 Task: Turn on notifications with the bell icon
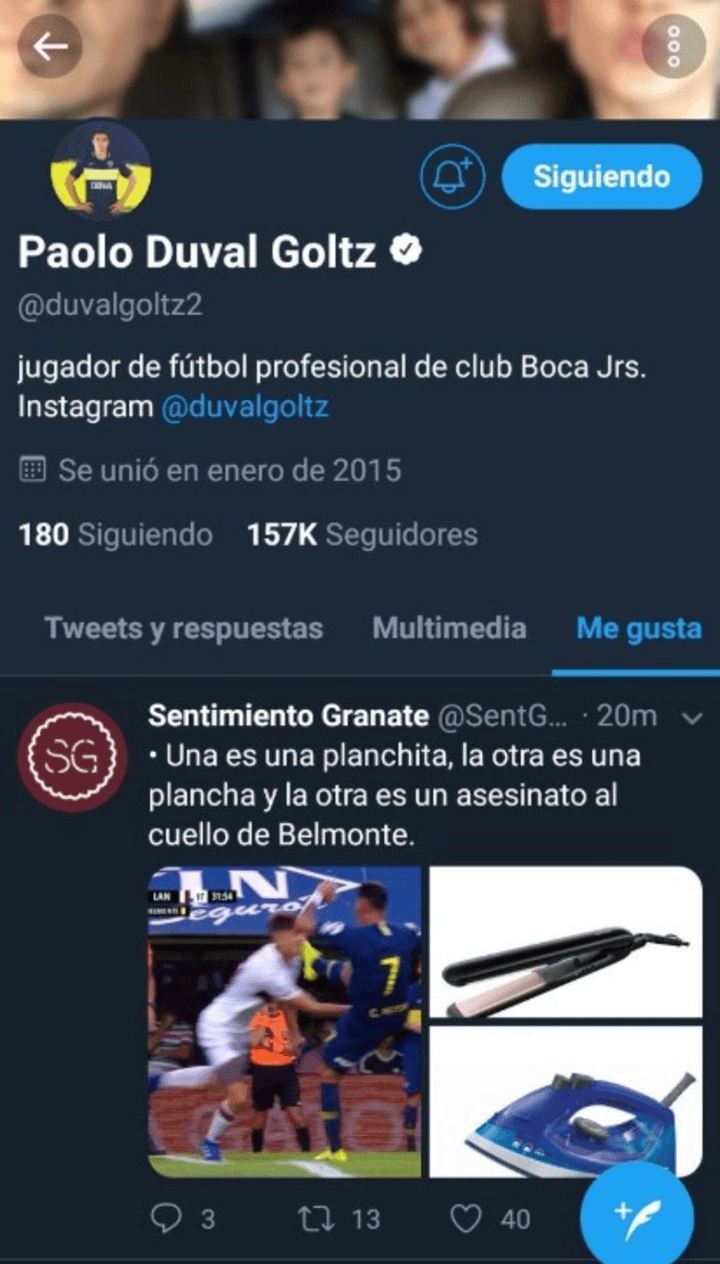tap(451, 178)
